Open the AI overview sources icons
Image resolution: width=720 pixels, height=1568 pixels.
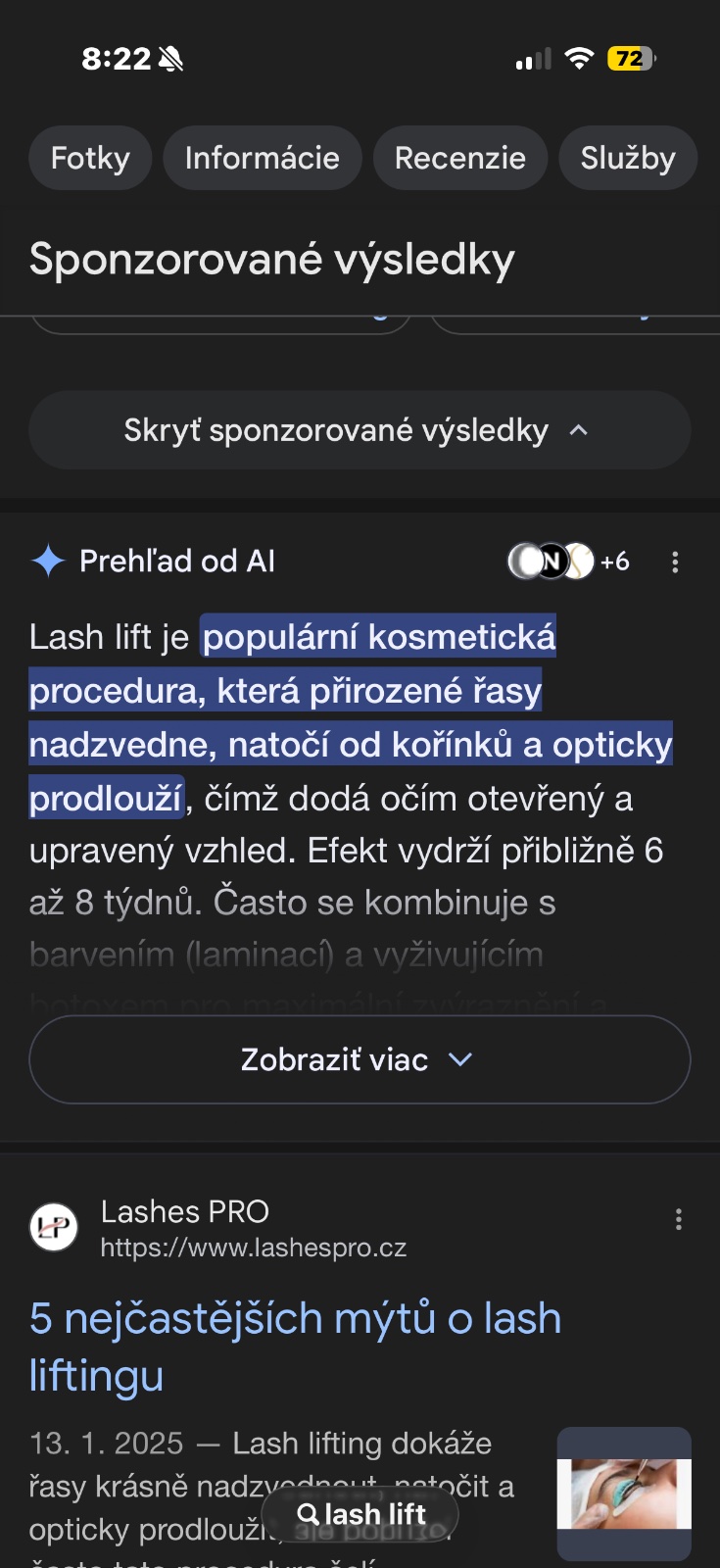click(568, 562)
